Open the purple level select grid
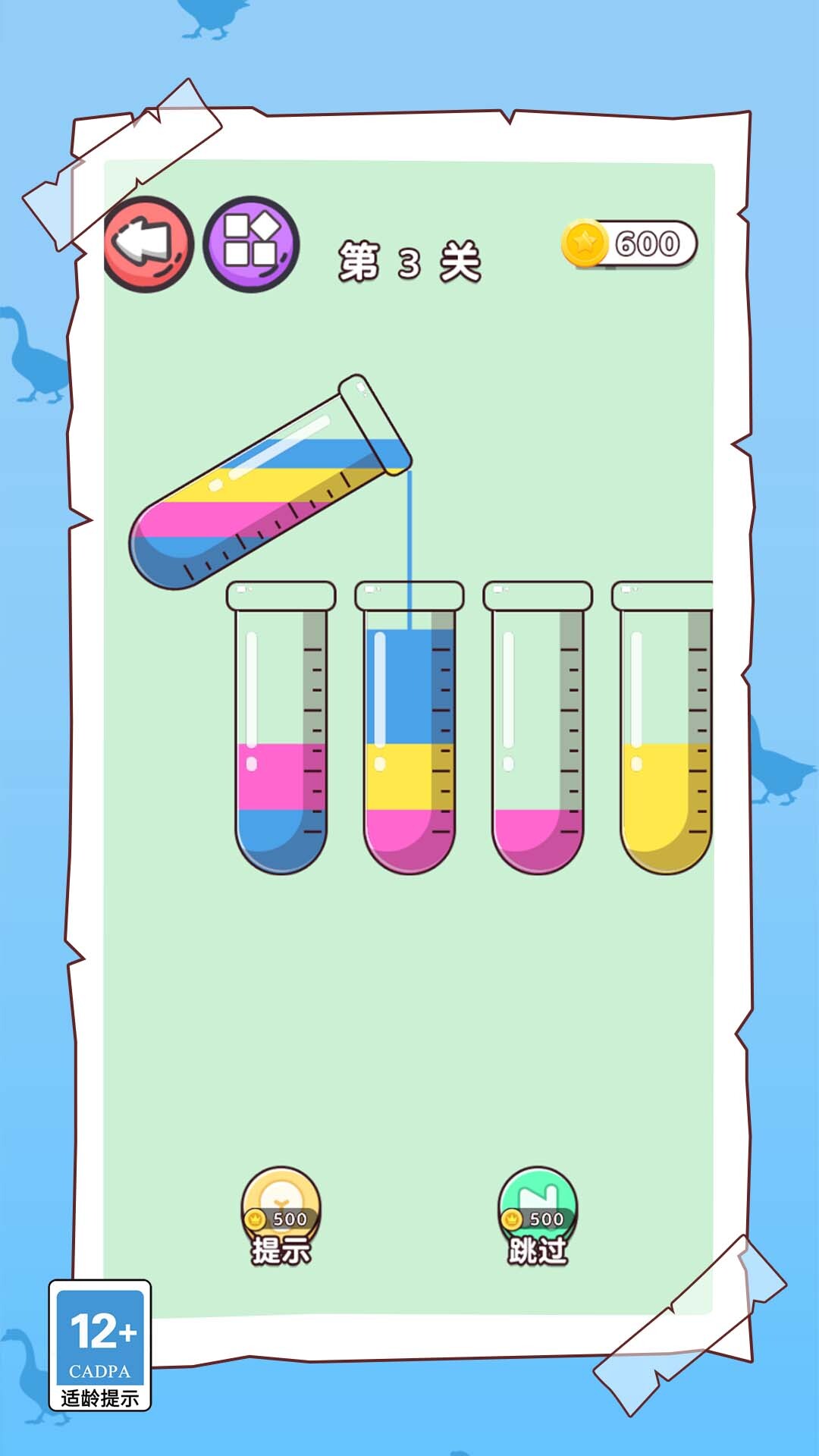The image size is (819, 1456). click(x=252, y=244)
